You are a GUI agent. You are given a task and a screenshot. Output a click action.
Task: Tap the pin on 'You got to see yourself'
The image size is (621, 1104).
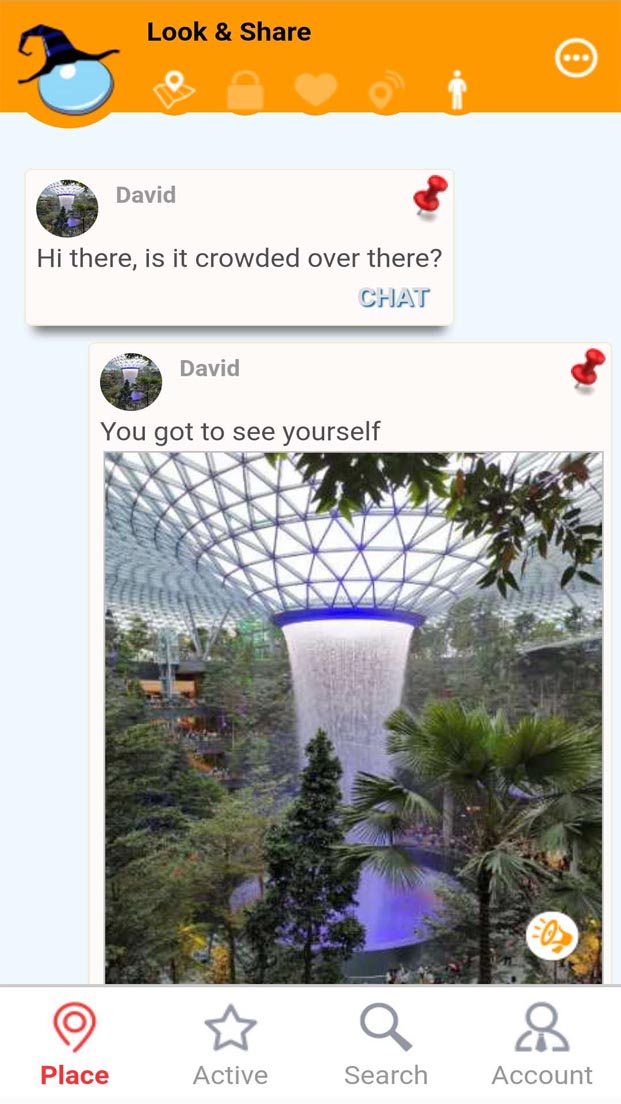[588, 369]
